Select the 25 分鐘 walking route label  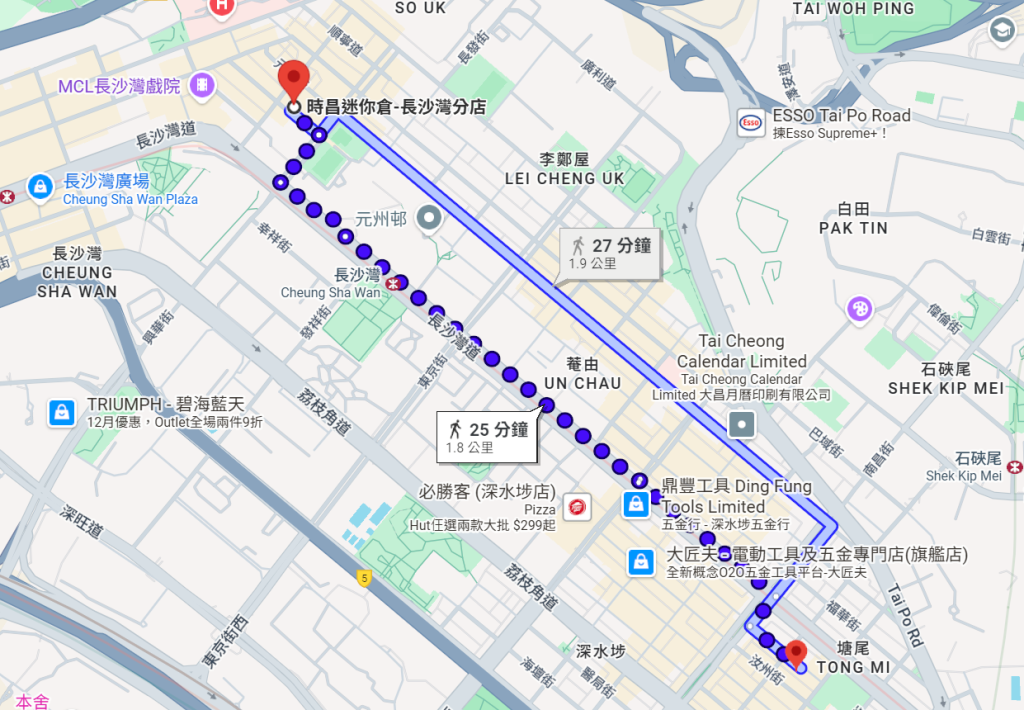(487, 437)
